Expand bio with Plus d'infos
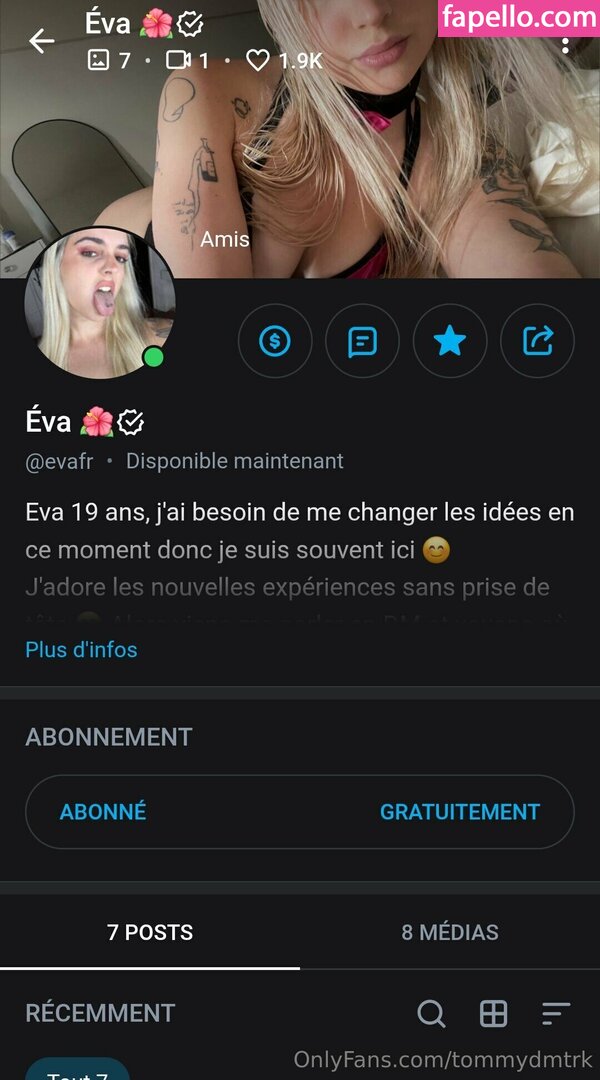Viewport: 600px width, 1080px height. pos(81,649)
